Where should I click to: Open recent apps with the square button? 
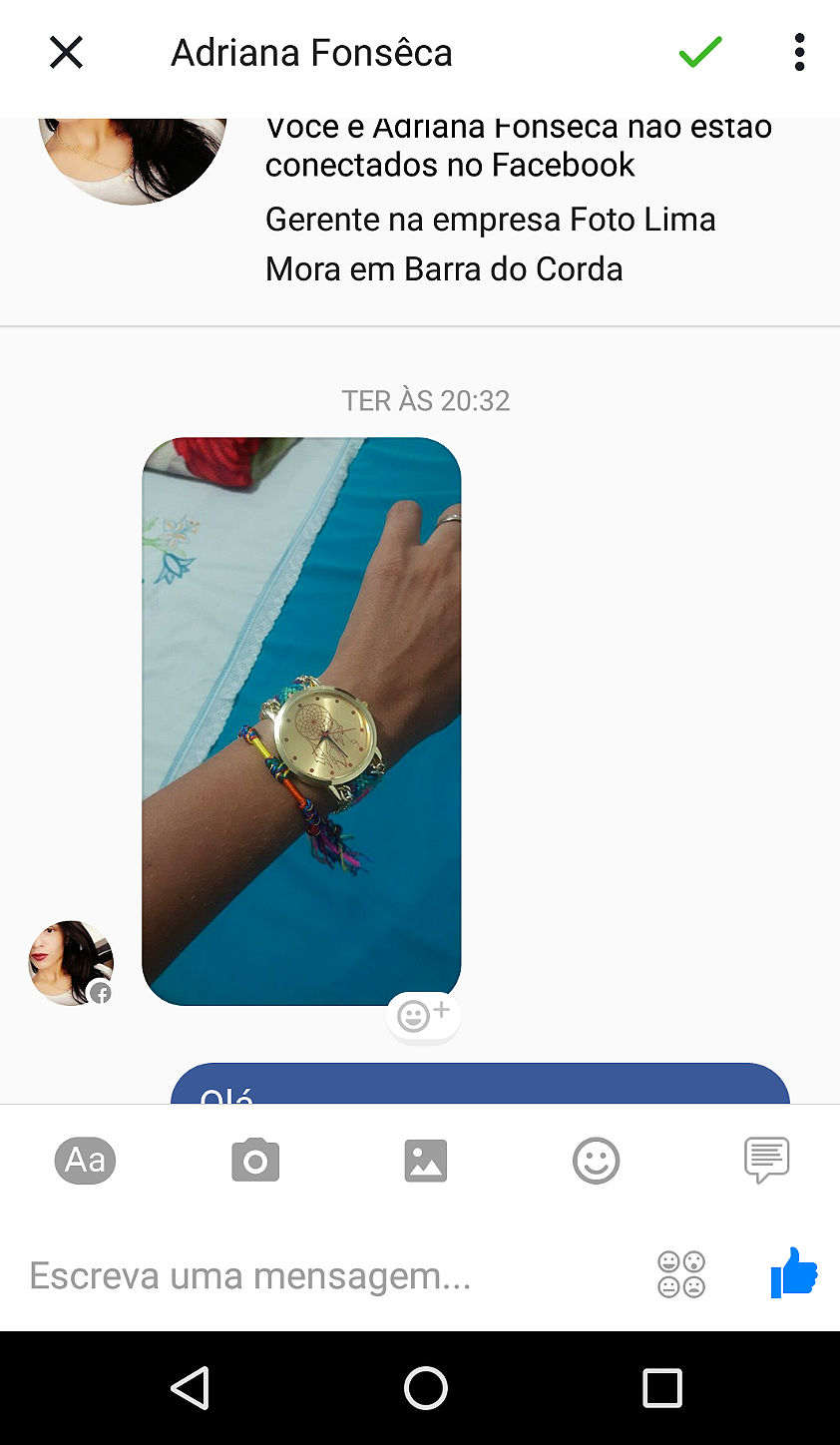pos(662,1387)
